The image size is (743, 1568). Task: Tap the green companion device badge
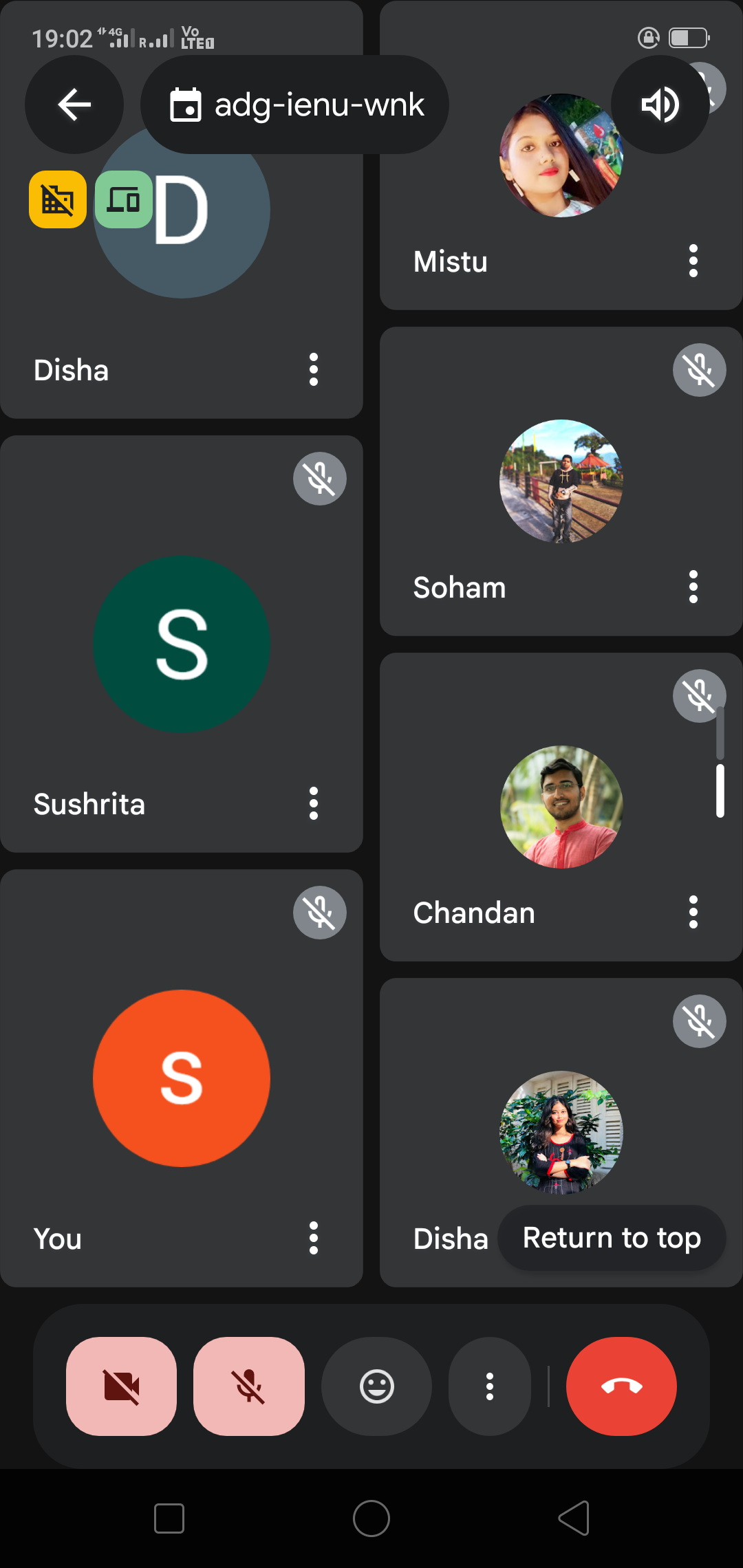pos(124,199)
